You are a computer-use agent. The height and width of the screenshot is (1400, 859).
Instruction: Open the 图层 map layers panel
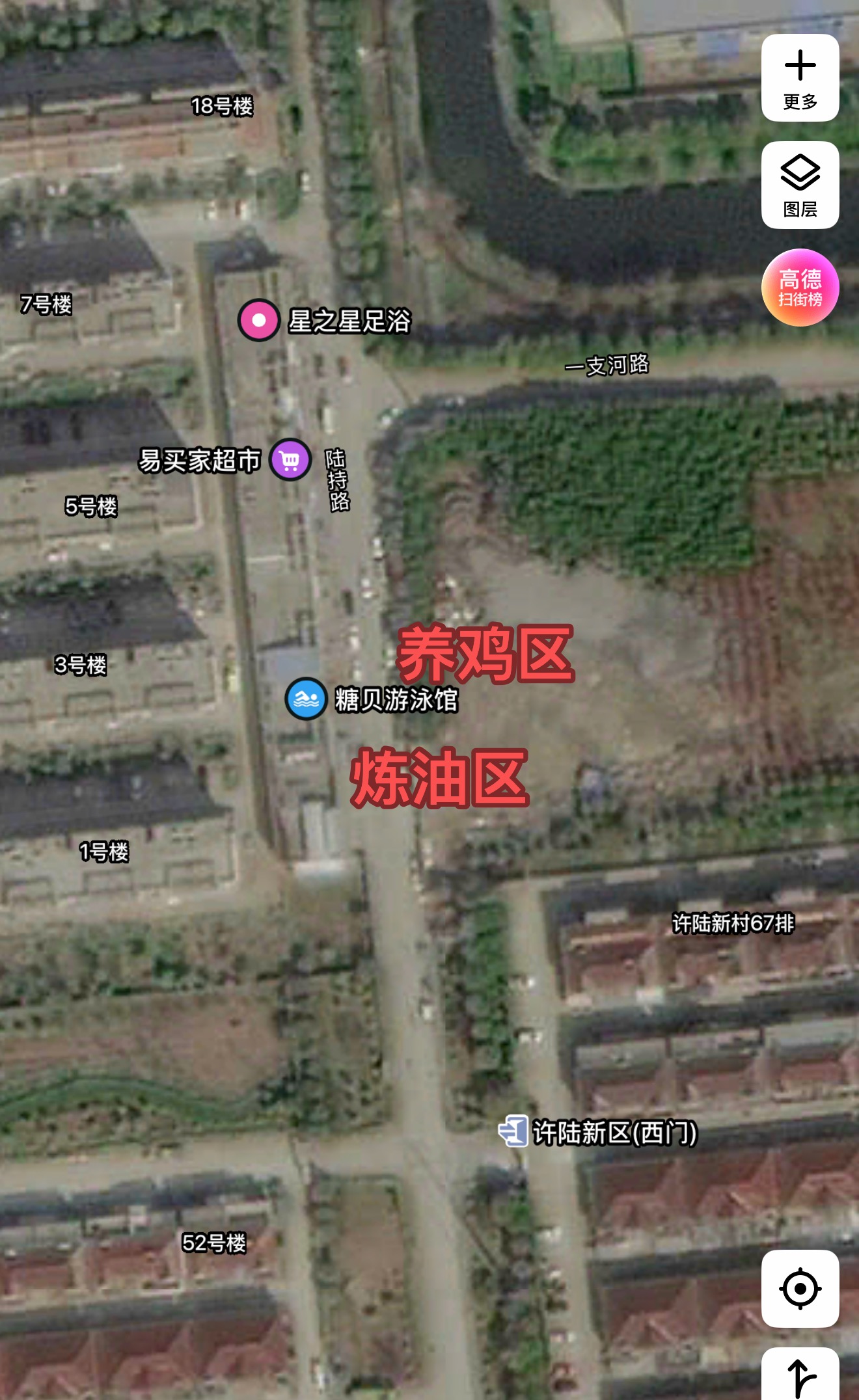[800, 185]
